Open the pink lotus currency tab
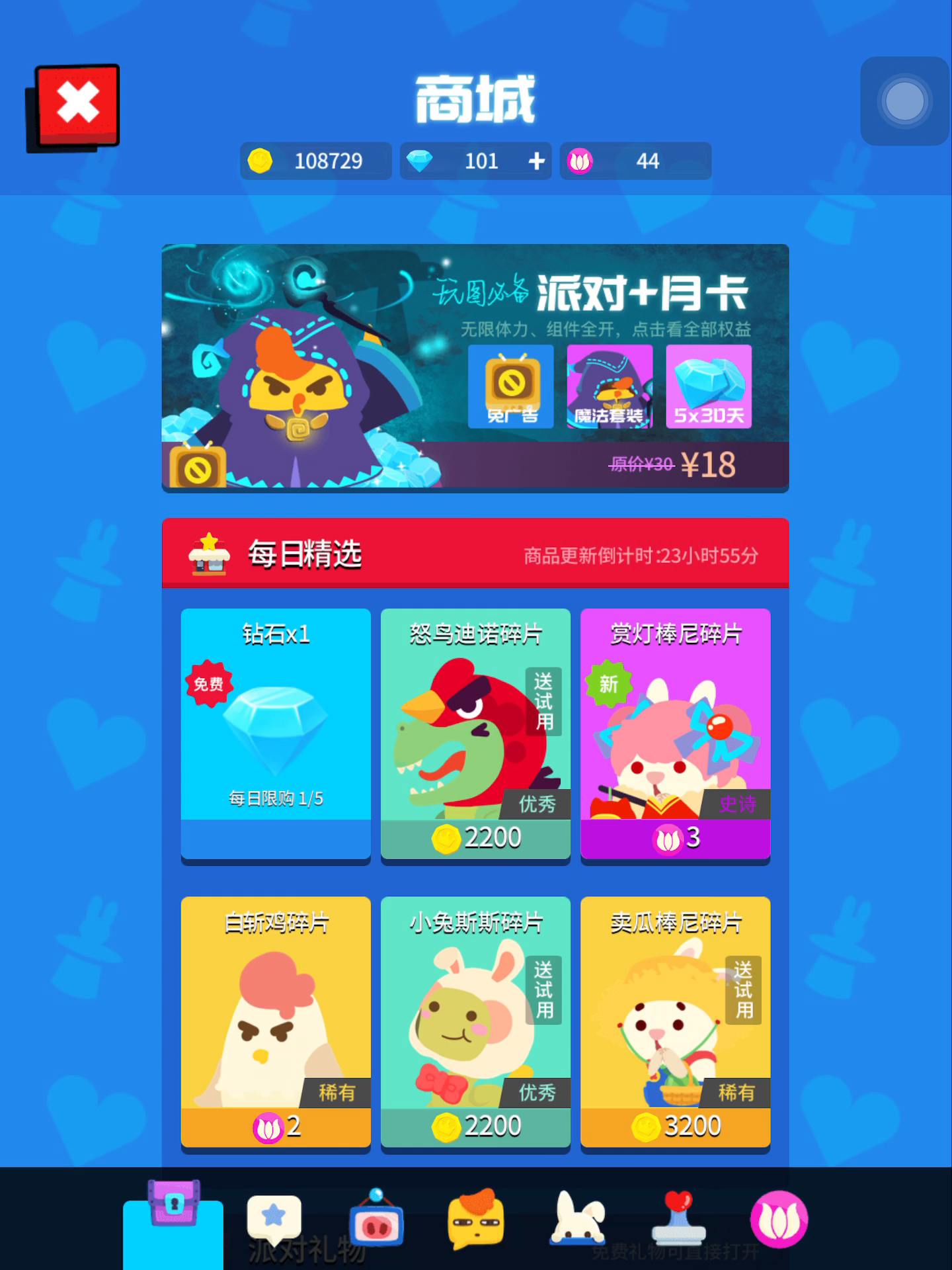 click(779, 1220)
